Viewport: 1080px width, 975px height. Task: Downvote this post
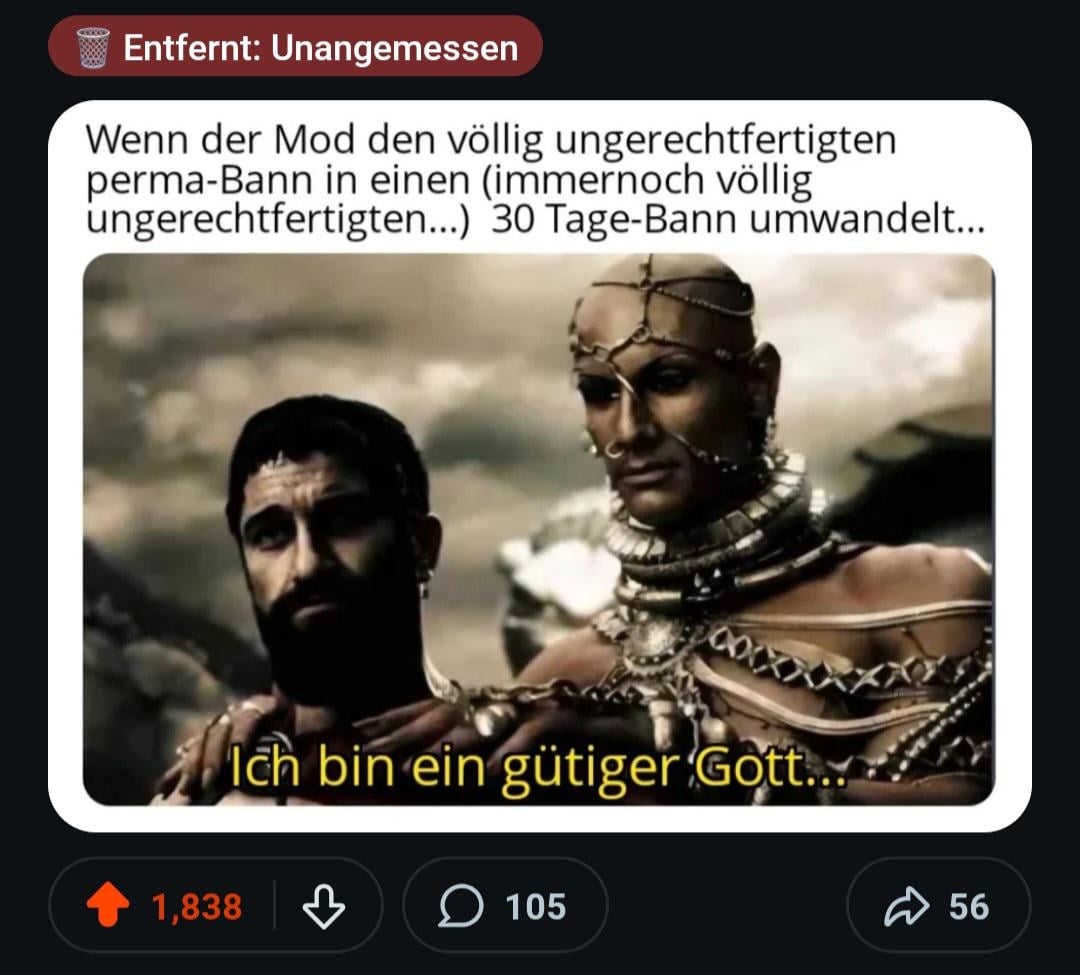[x=323, y=906]
